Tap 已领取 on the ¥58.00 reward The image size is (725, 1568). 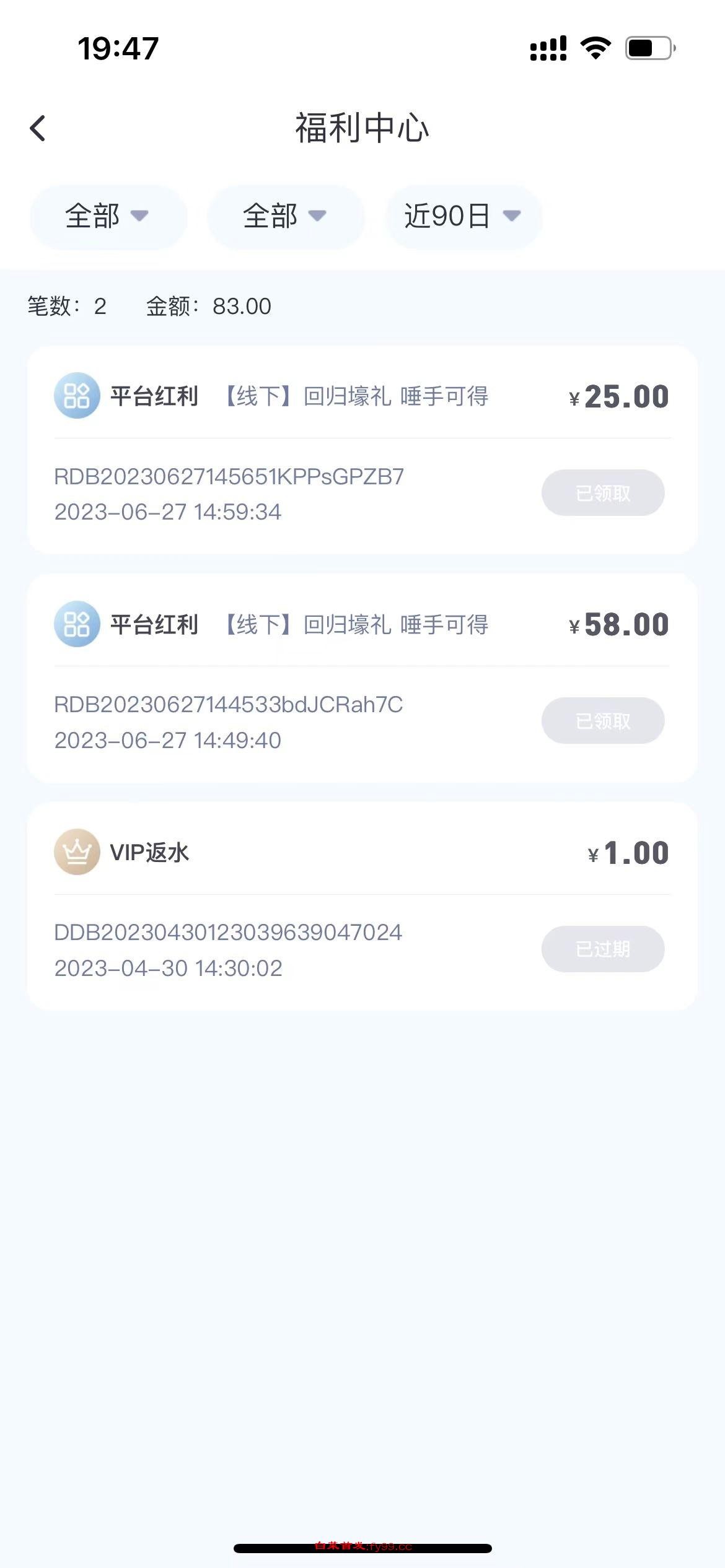pyautogui.click(x=602, y=721)
